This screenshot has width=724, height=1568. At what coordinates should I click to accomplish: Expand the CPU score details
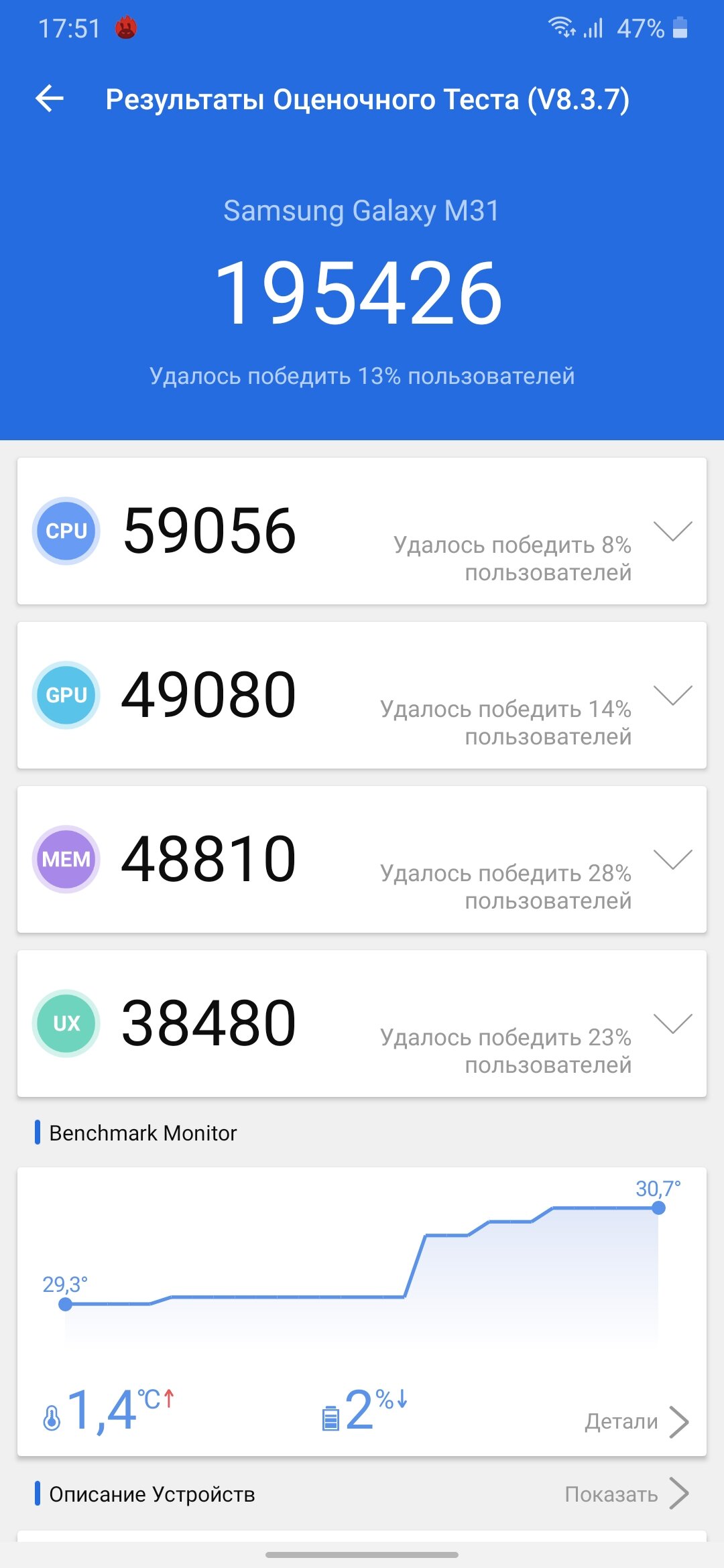(672, 531)
